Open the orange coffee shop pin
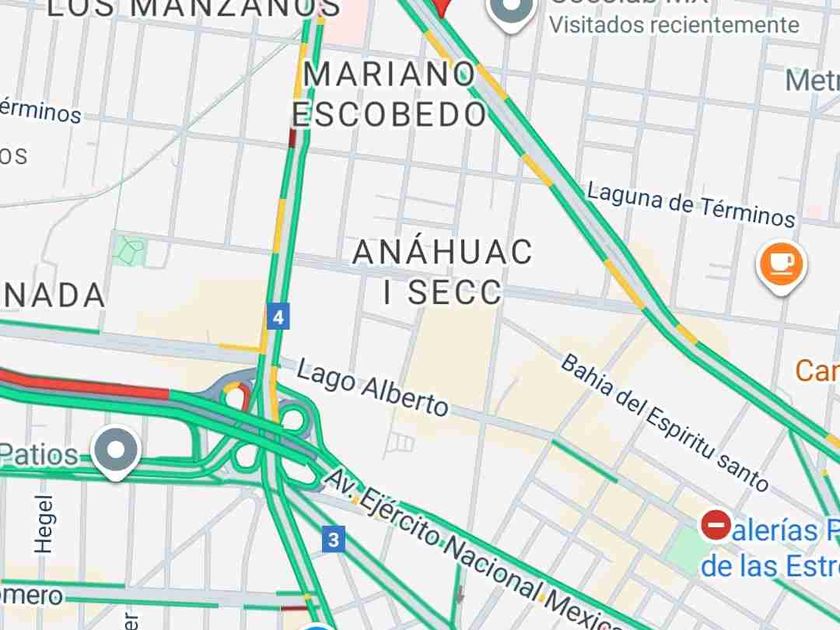Screen dimensions: 840x630 781,265
